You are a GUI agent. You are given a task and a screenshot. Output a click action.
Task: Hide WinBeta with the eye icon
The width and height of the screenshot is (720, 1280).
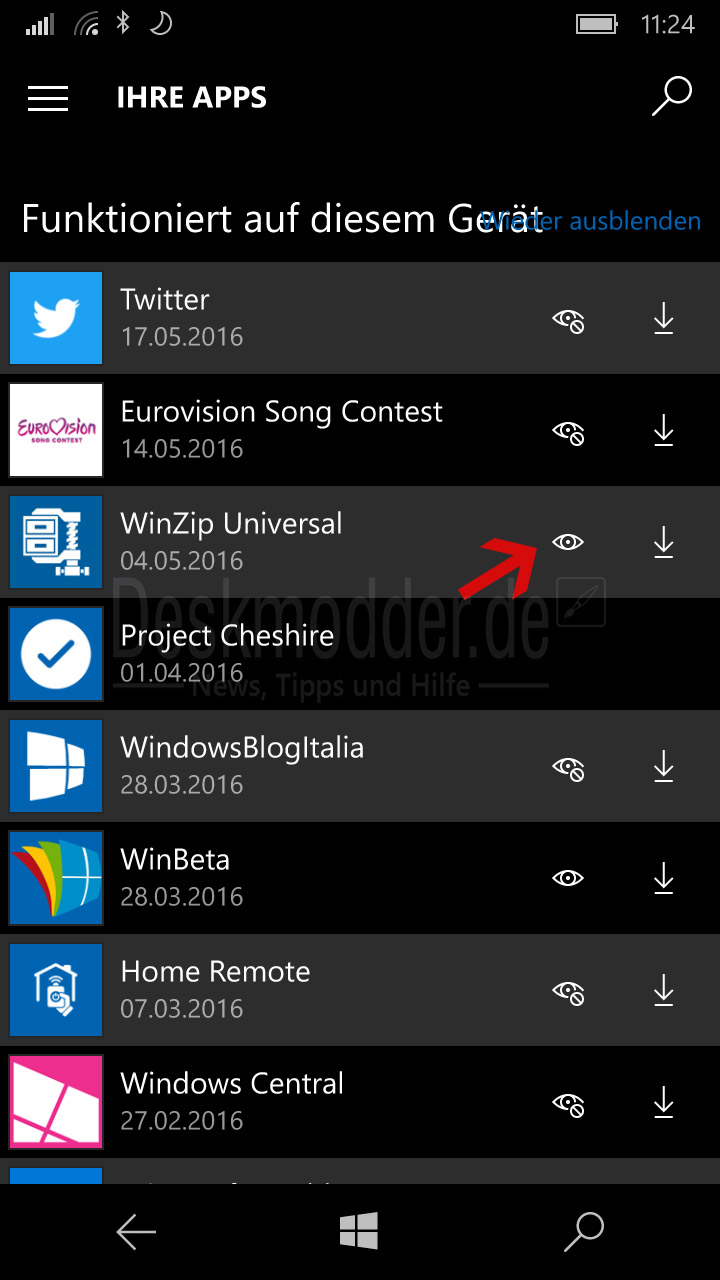(568, 878)
